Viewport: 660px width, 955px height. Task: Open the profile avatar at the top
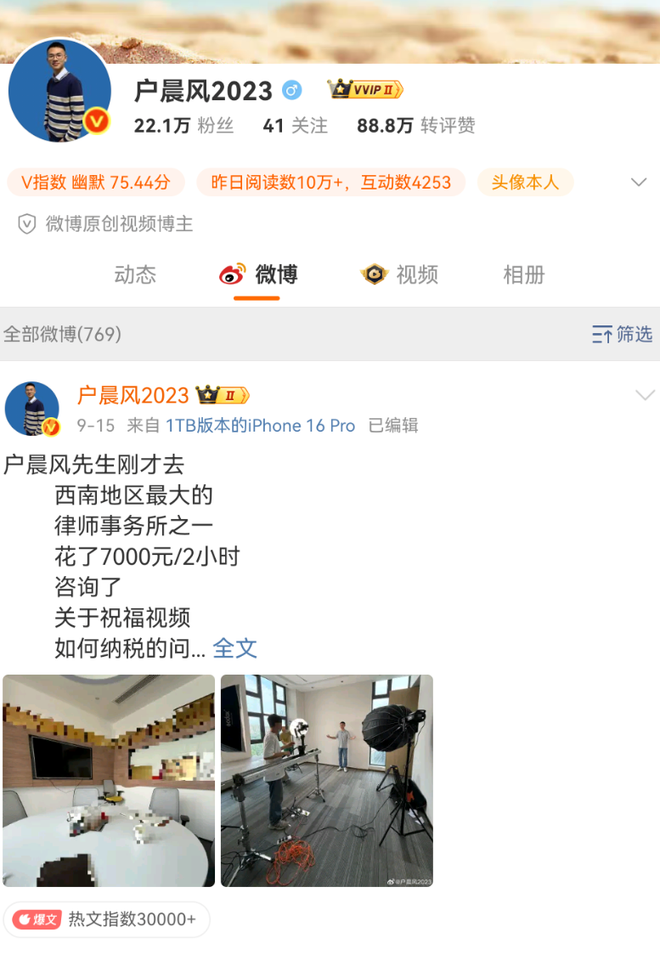click(59, 91)
